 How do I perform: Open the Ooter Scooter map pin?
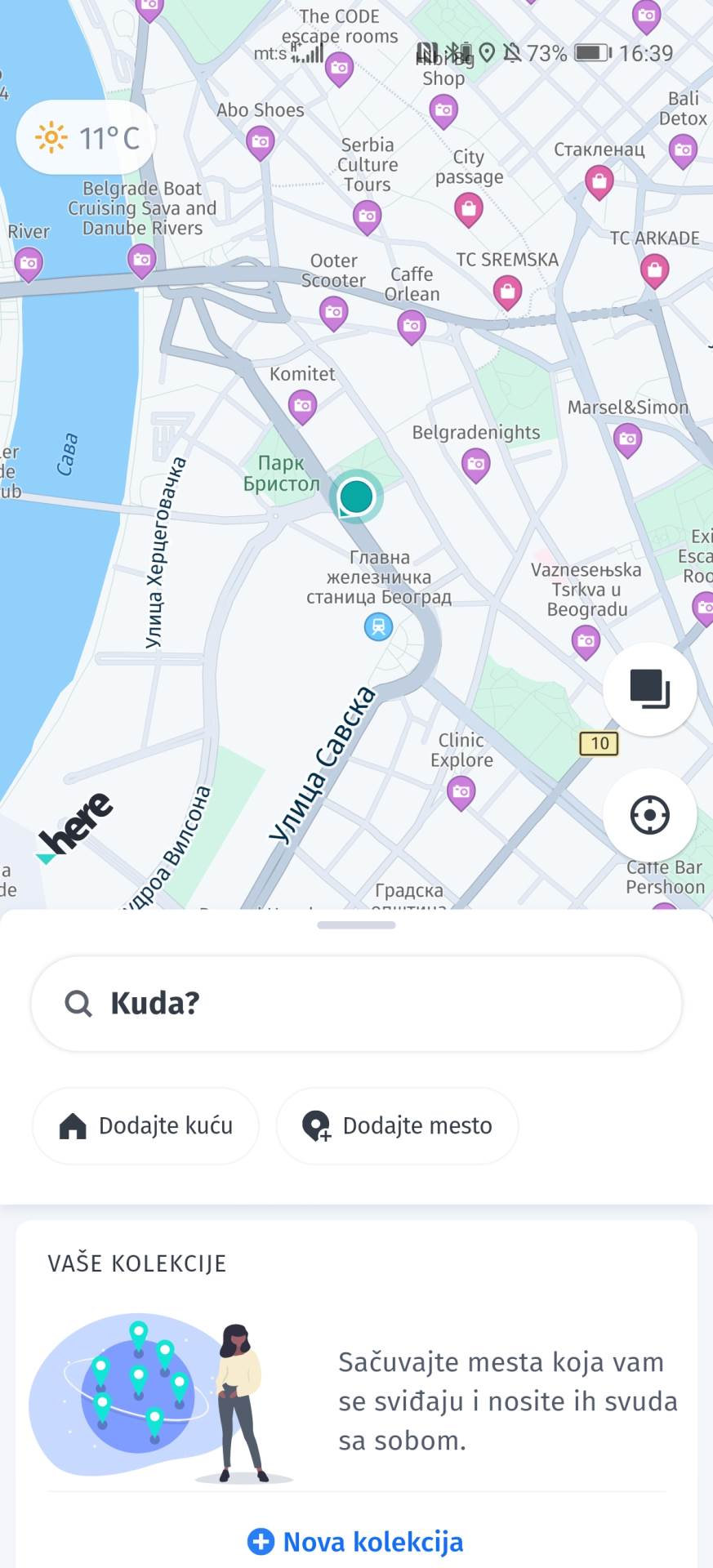tap(333, 311)
